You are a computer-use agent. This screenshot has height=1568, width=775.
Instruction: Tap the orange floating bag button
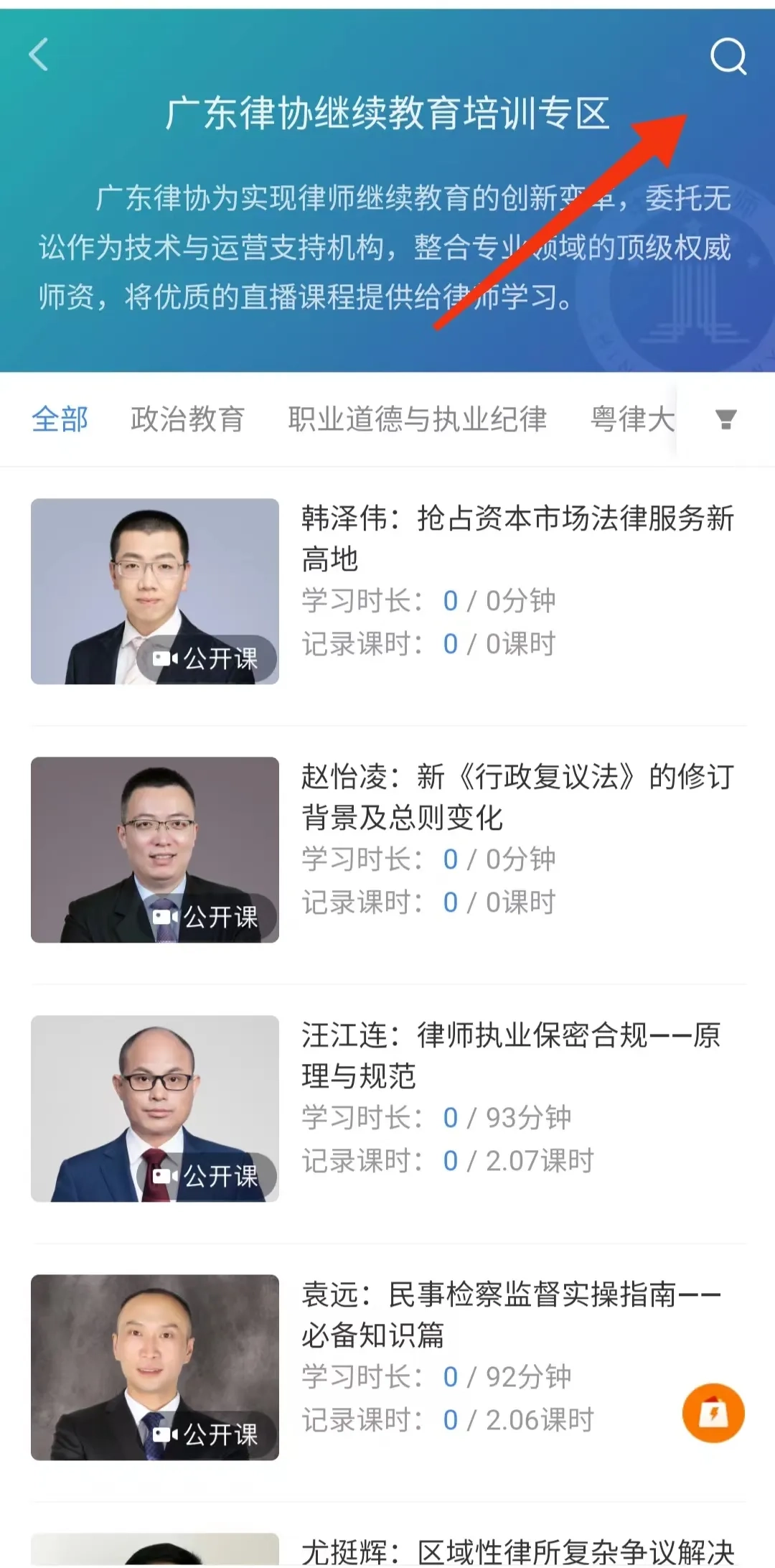[713, 1413]
